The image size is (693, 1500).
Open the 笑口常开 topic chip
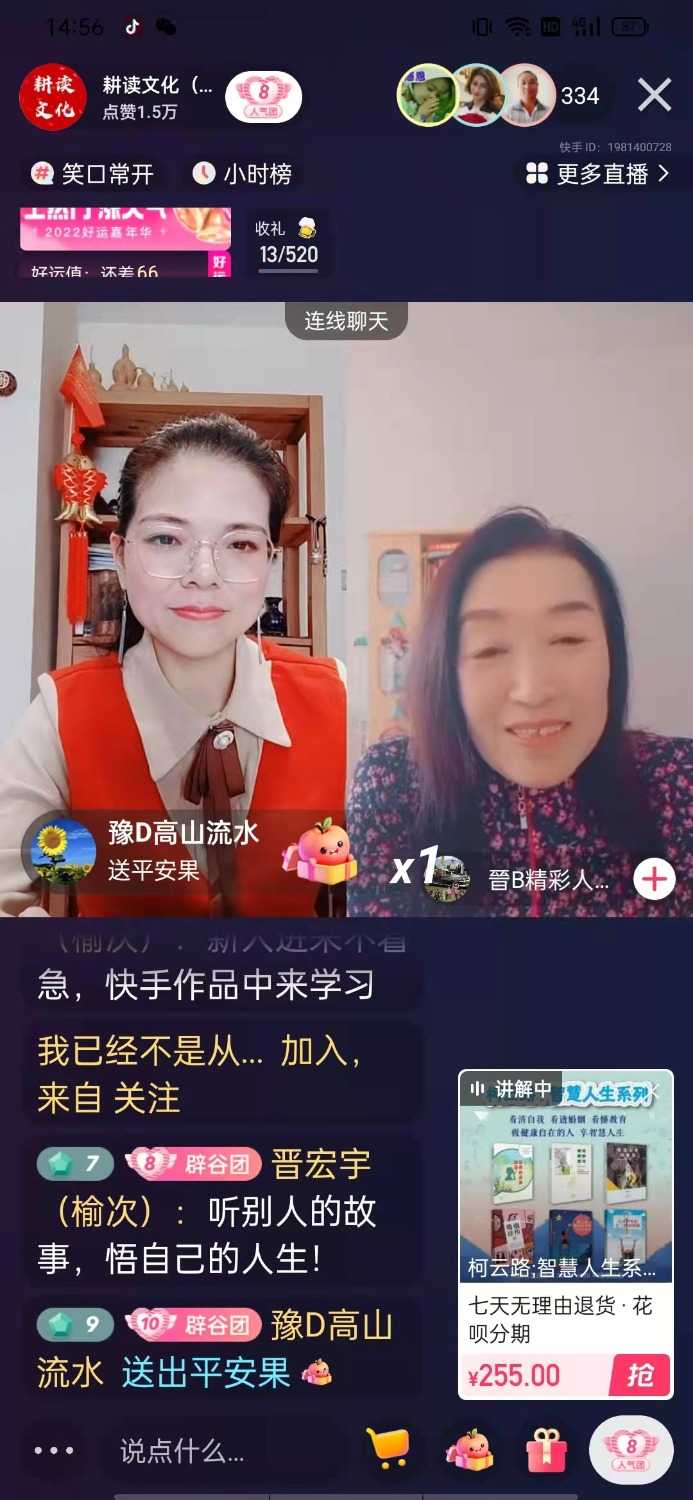pyautogui.click(x=95, y=174)
